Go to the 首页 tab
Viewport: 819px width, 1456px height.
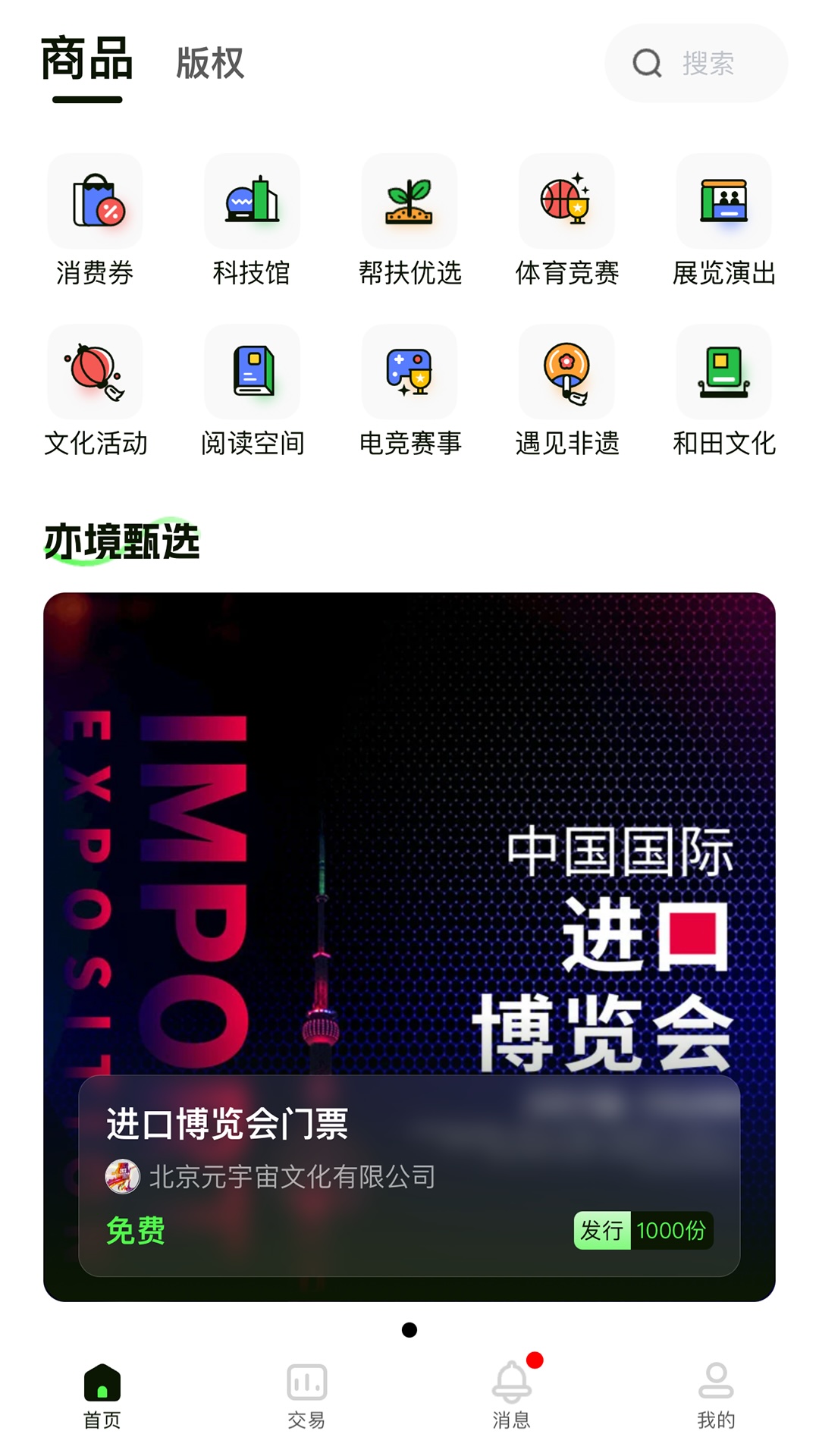click(x=102, y=1397)
